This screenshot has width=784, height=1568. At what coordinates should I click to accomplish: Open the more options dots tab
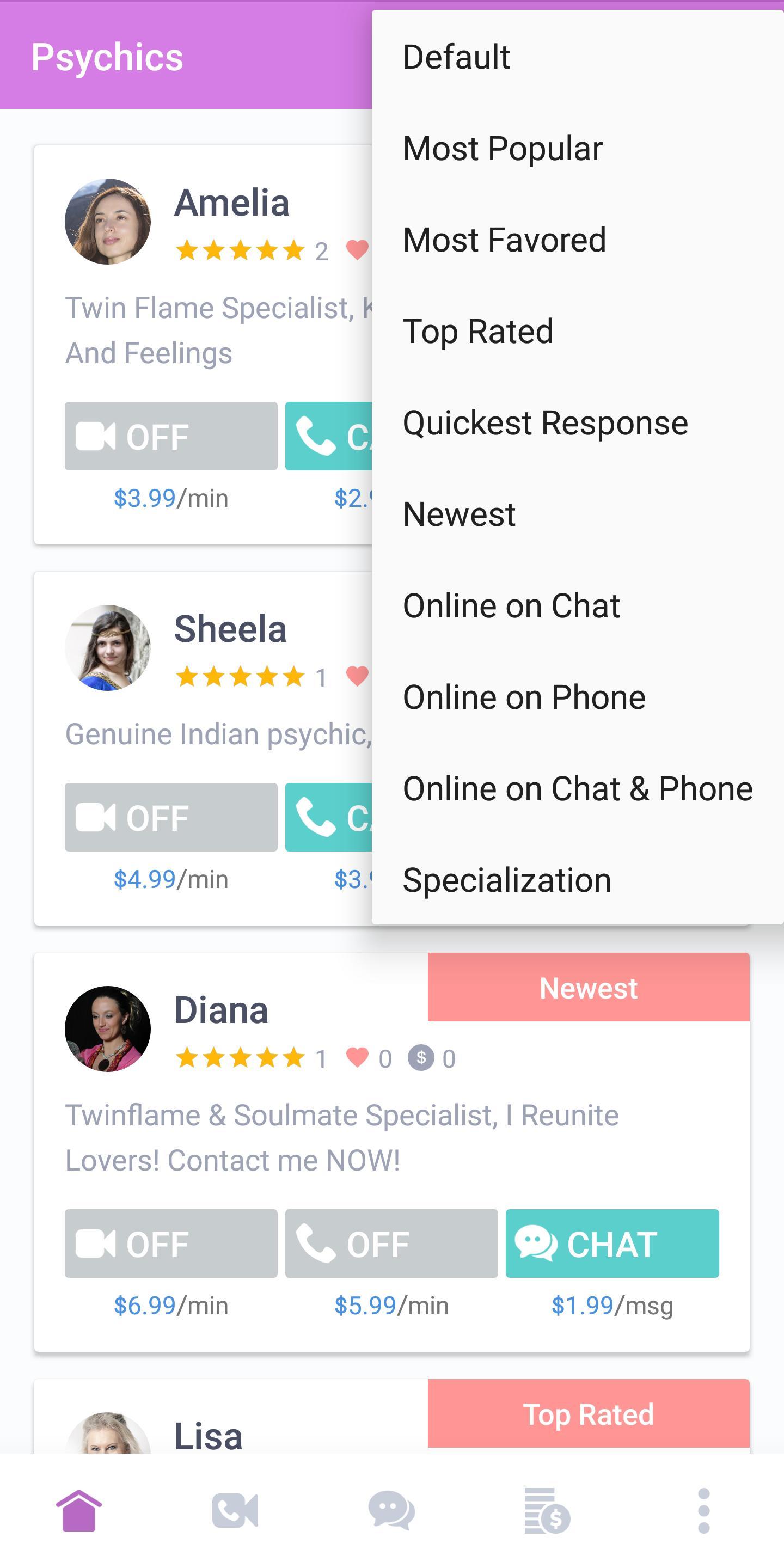pyautogui.click(x=705, y=1511)
